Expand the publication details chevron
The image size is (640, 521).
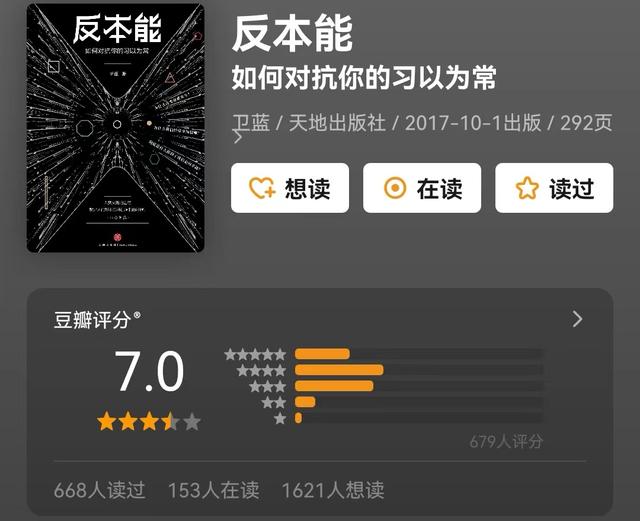tap(238, 138)
